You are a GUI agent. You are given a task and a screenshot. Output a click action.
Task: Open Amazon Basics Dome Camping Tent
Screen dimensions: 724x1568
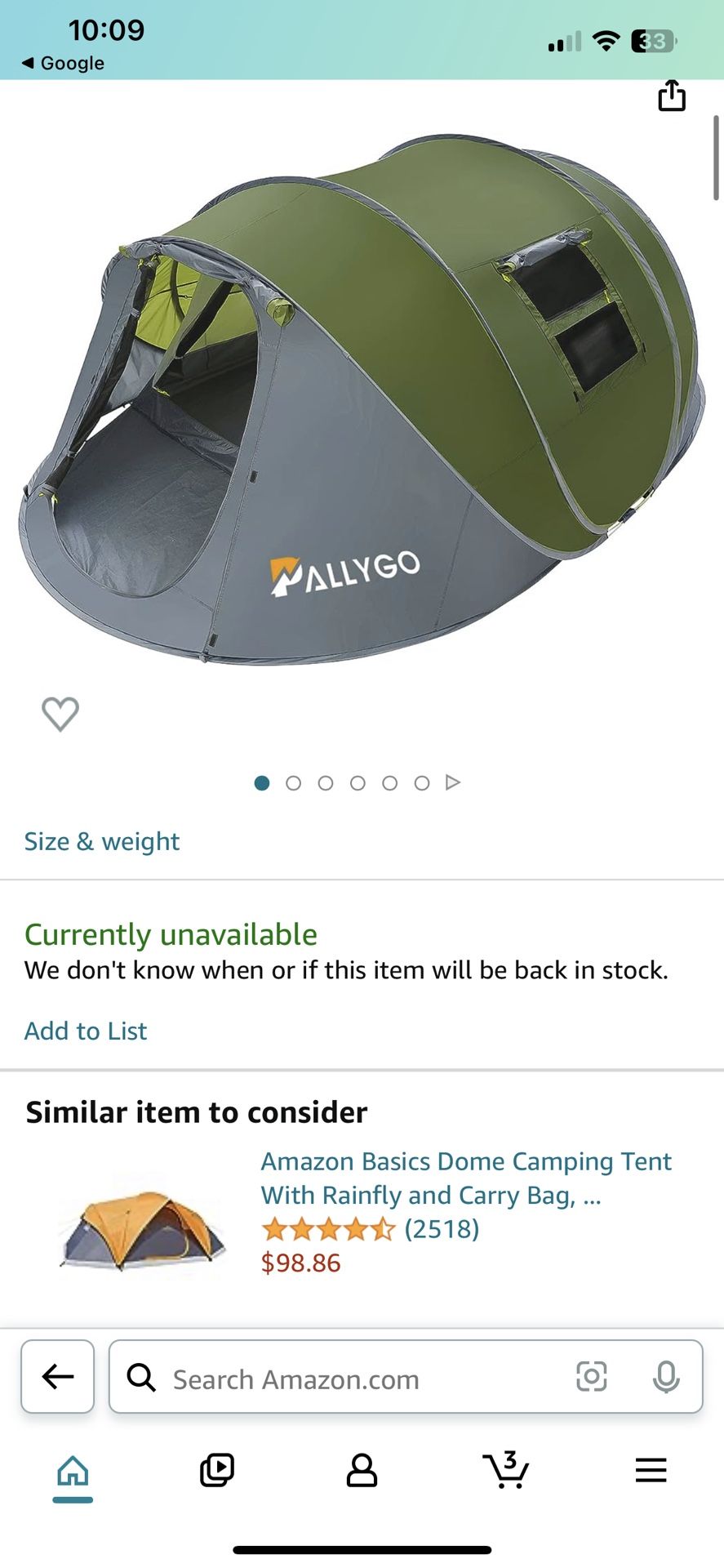coord(465,1178)
